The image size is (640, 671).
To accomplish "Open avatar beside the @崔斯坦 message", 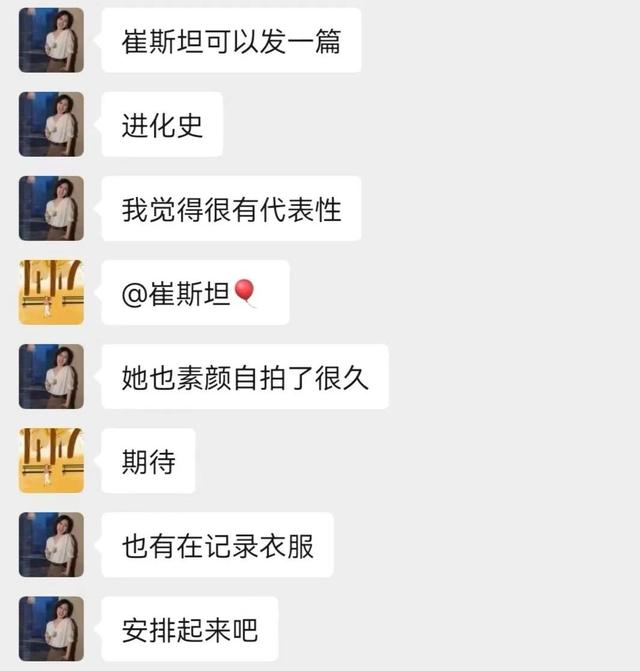I will coord(51,292).
